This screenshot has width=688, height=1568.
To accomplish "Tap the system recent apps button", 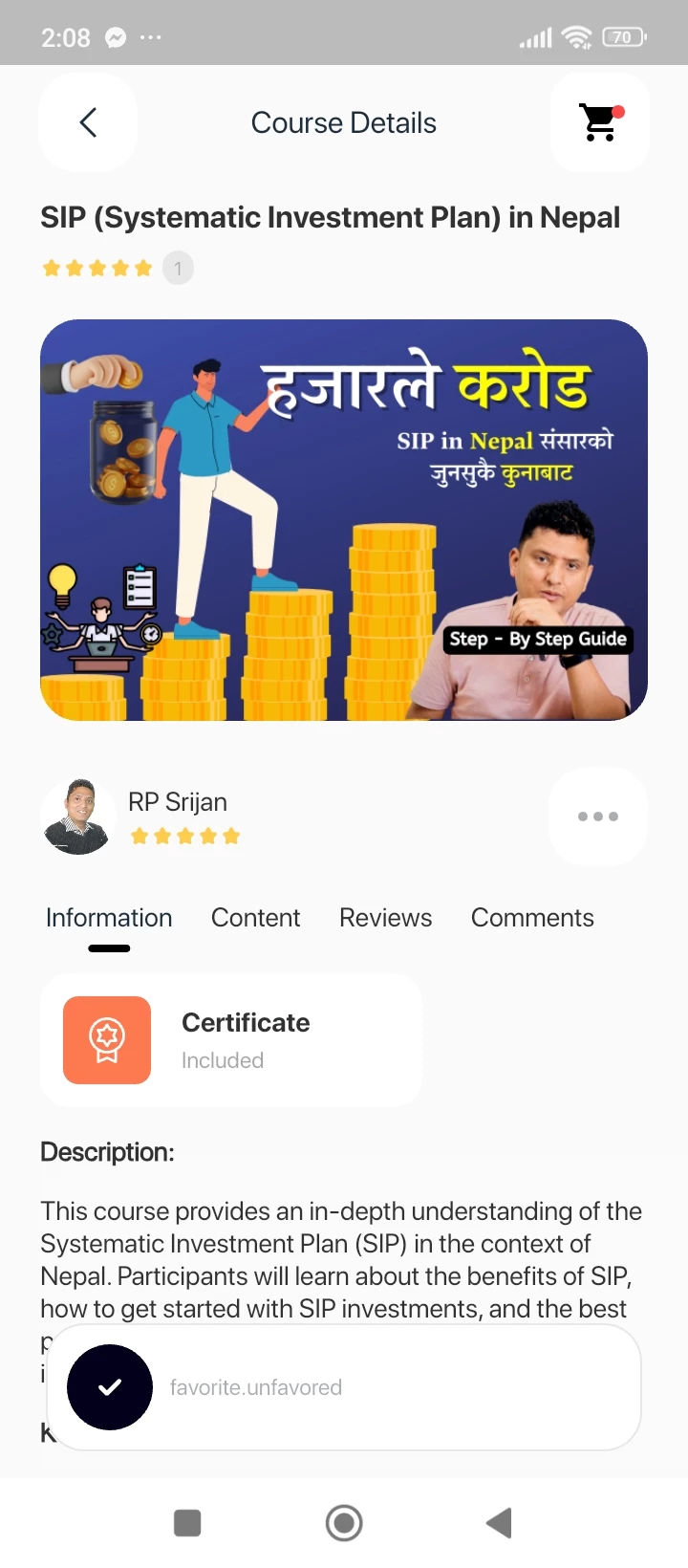I will 187,1523.
